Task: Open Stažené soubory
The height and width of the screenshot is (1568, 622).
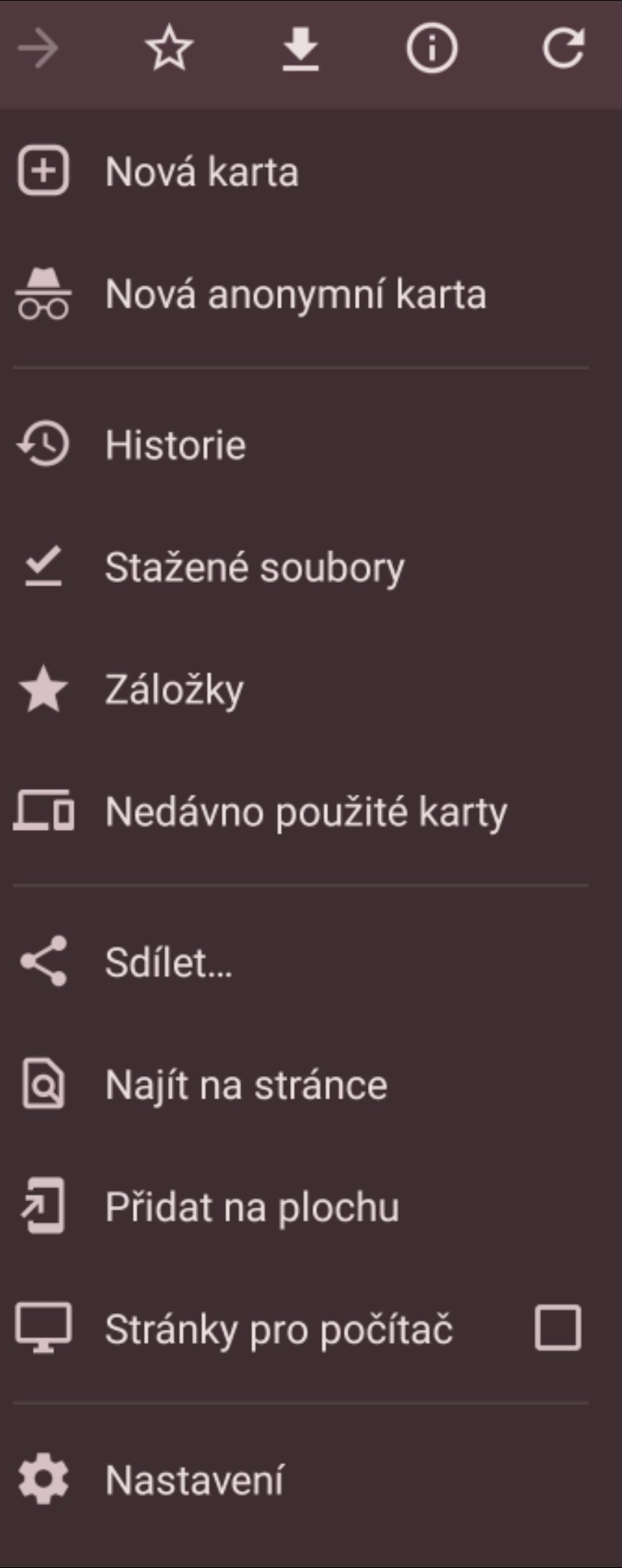Action: [x=254, y=567]
